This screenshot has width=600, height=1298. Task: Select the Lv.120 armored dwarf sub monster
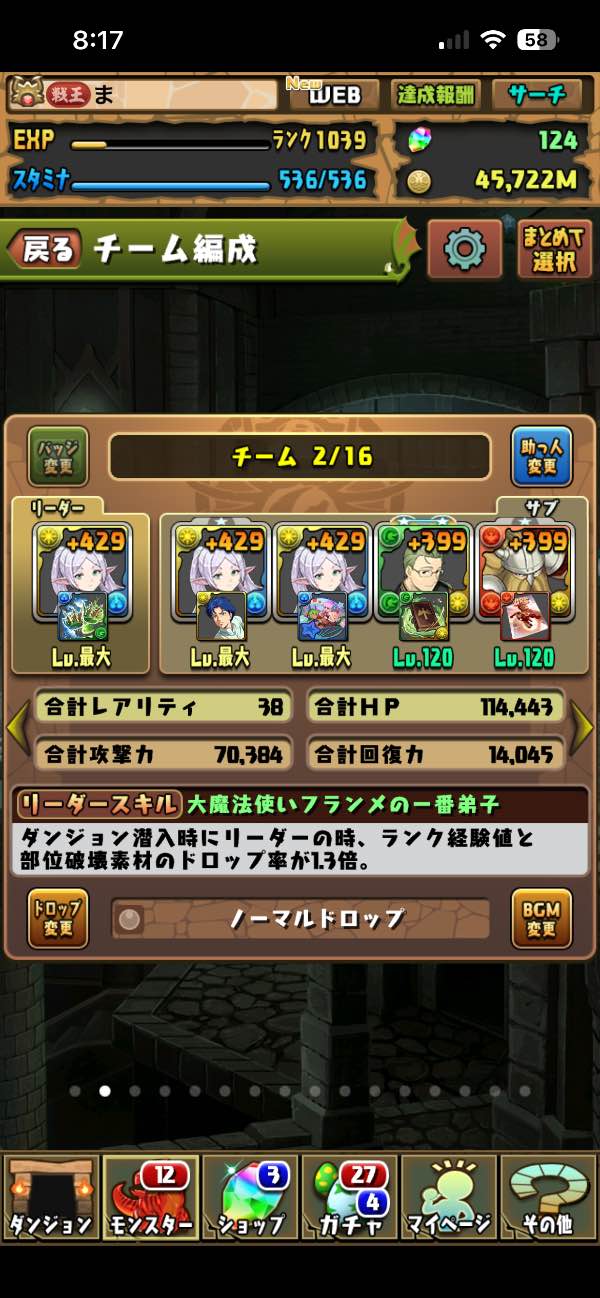[x=524, y=590]
